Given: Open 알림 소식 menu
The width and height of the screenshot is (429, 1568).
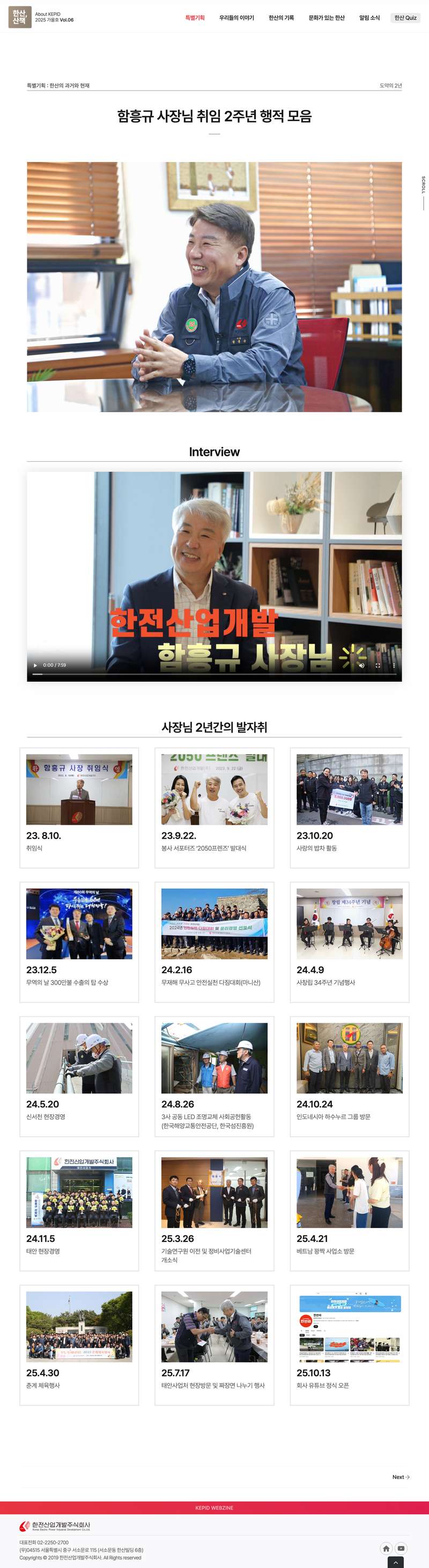Looking at the screenshot, I should 369,18.
